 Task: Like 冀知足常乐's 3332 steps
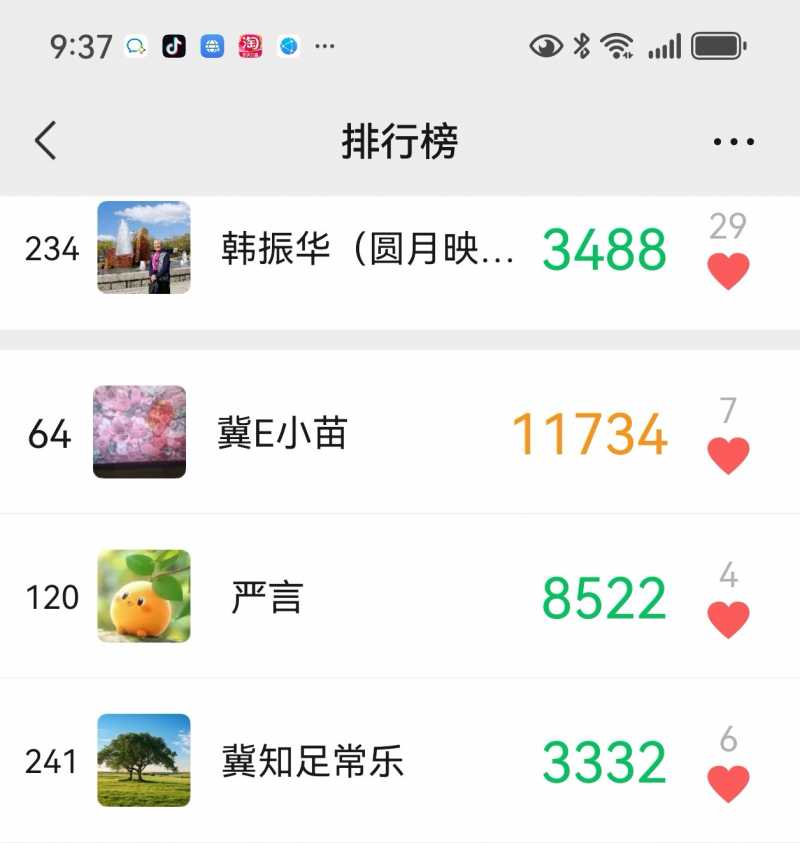pos(728,784)
